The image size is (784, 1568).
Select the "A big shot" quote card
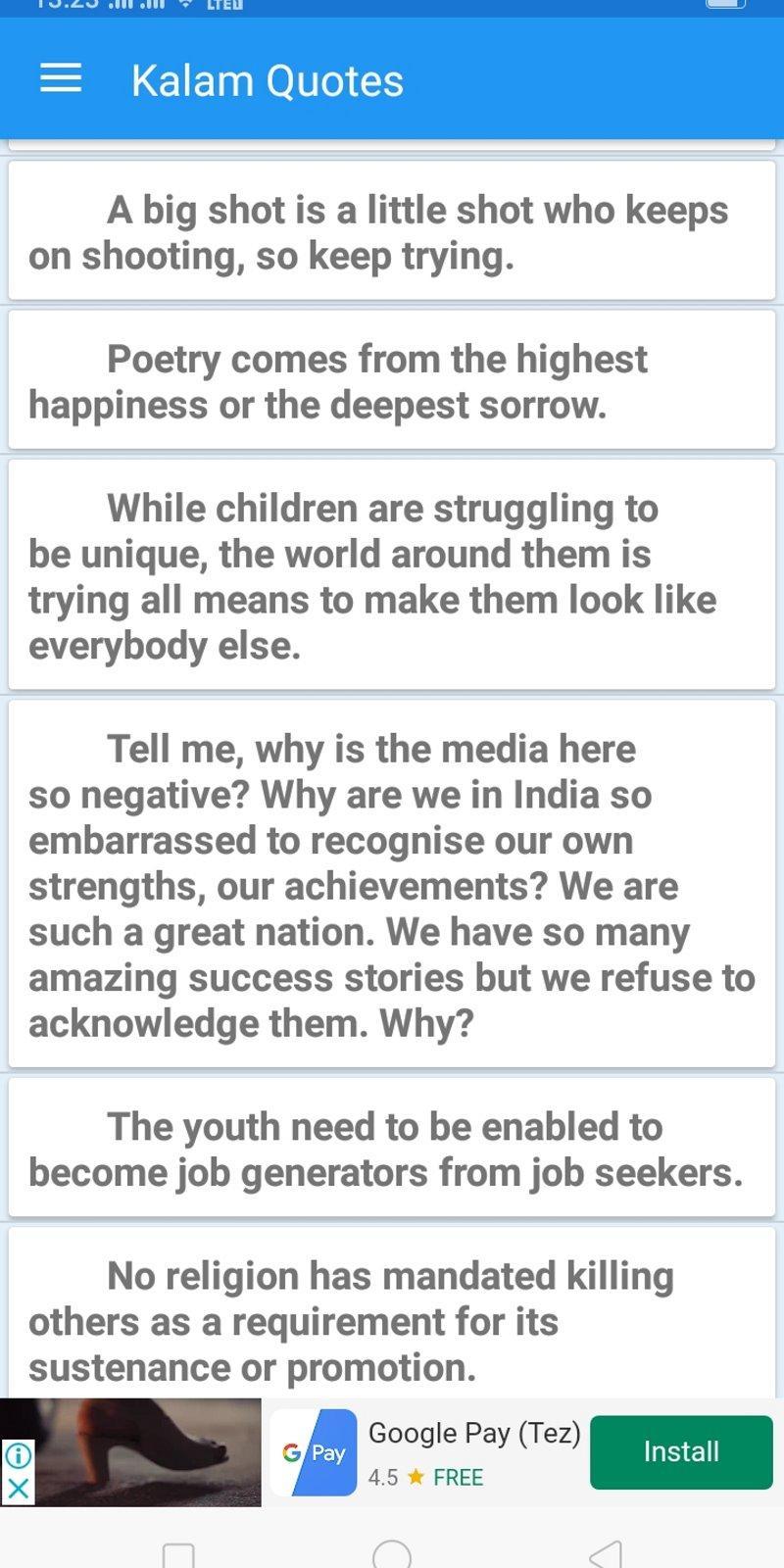coord(392,230)
